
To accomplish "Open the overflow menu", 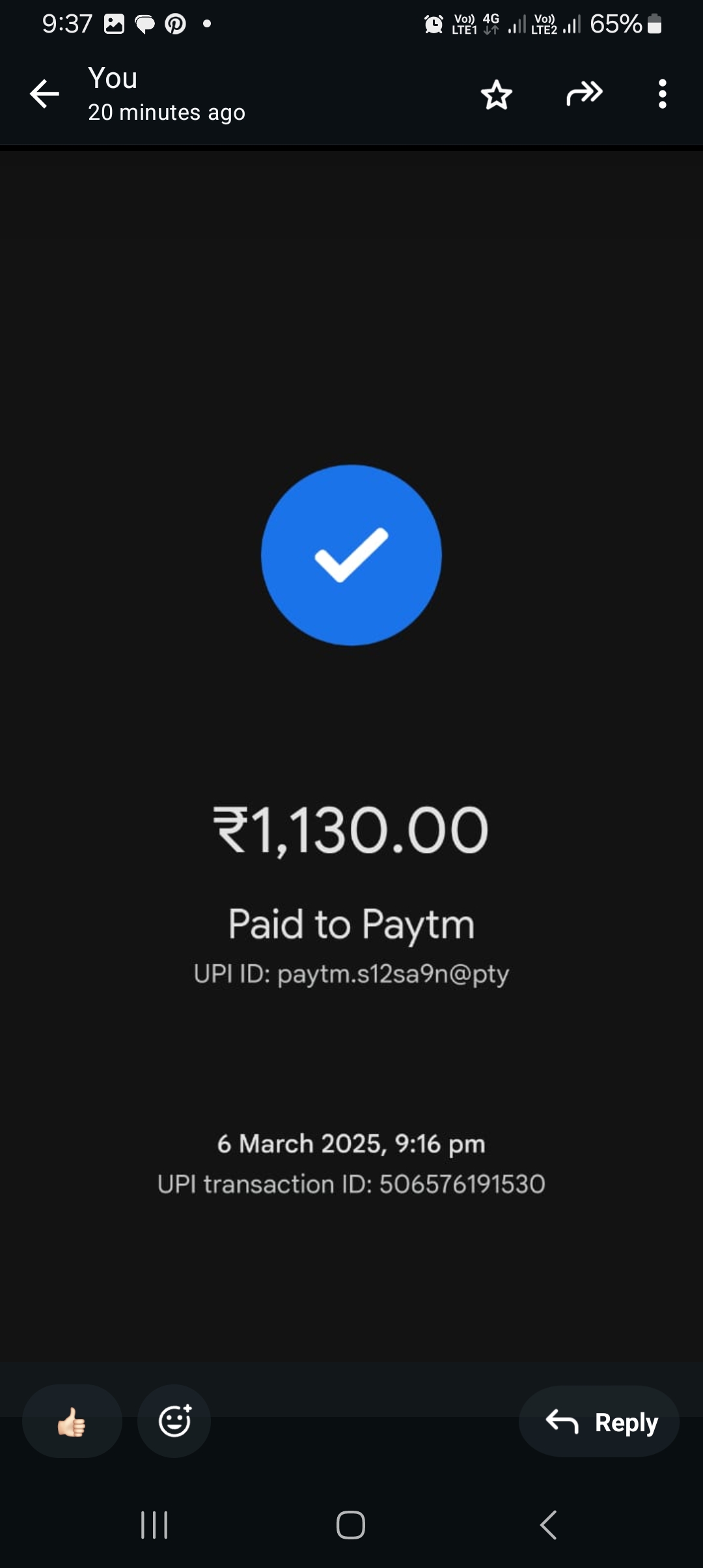I will coord(662,94).
